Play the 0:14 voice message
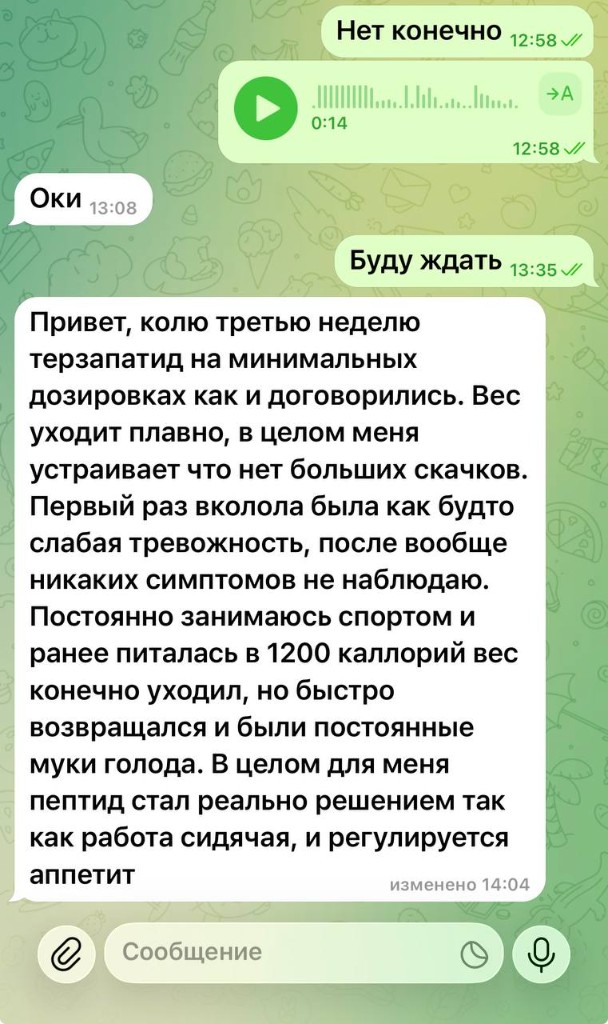Image resolution: width=608 pixels, height=1024 pixels. click(265, 108)
